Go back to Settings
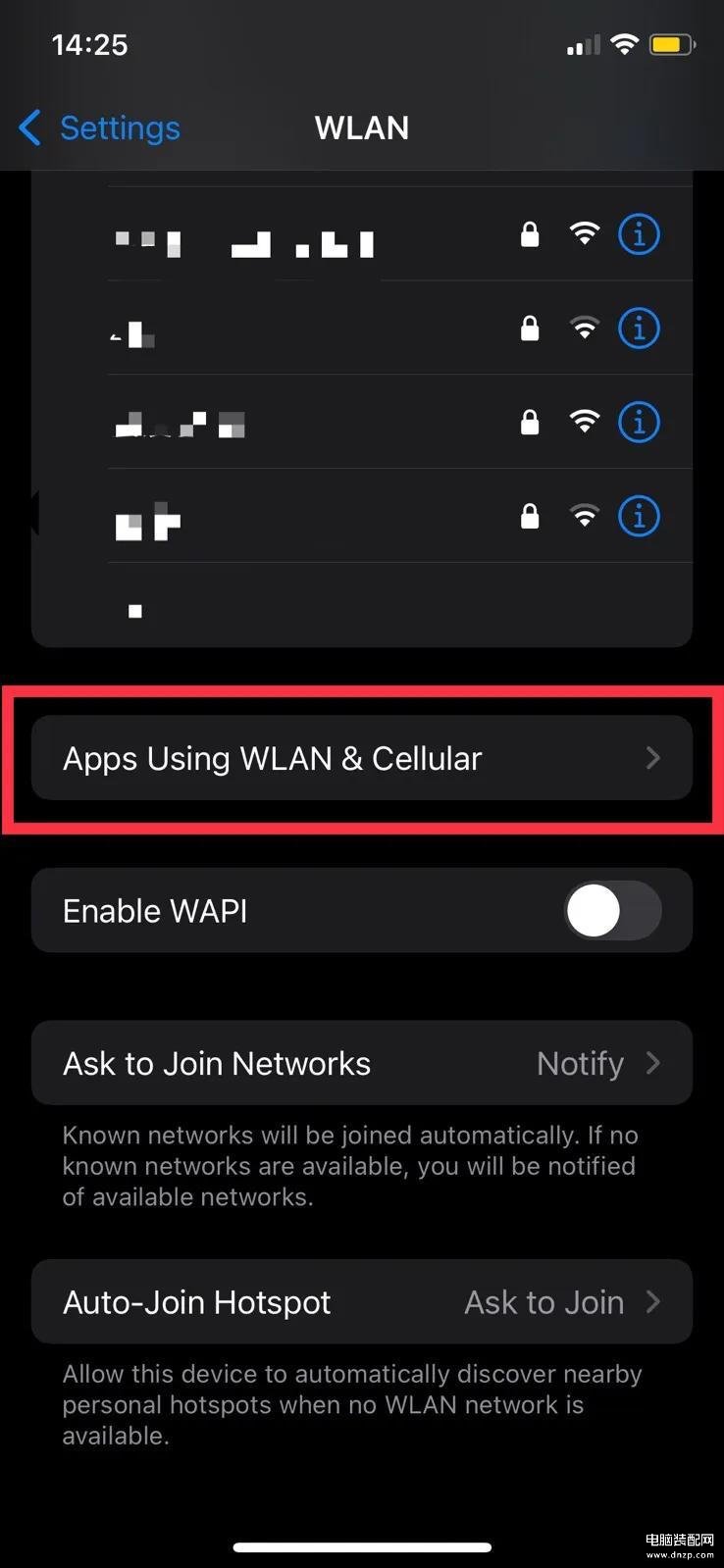This screenshot has height=1568, width=724. pyautogui.click(x=100, y=127)
